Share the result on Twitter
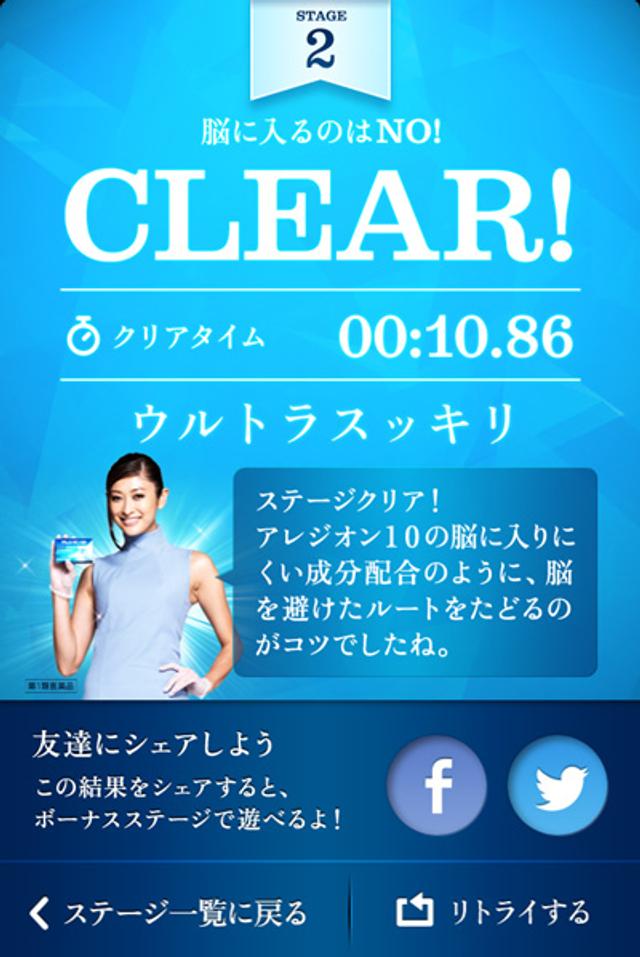Viewport: 640px width, 957px height. tap(558, 785)
